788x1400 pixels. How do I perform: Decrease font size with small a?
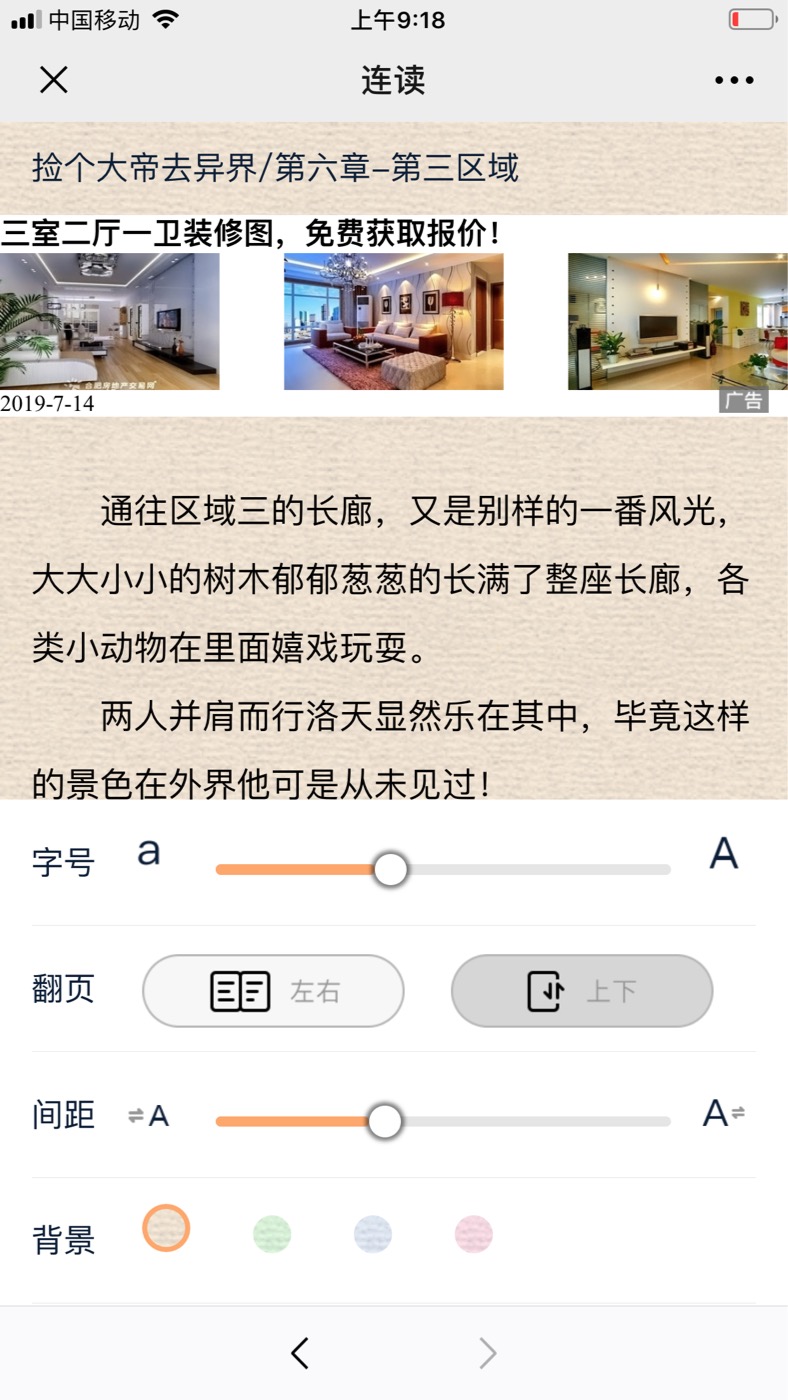pyautogui.click(x=149, y=853)
